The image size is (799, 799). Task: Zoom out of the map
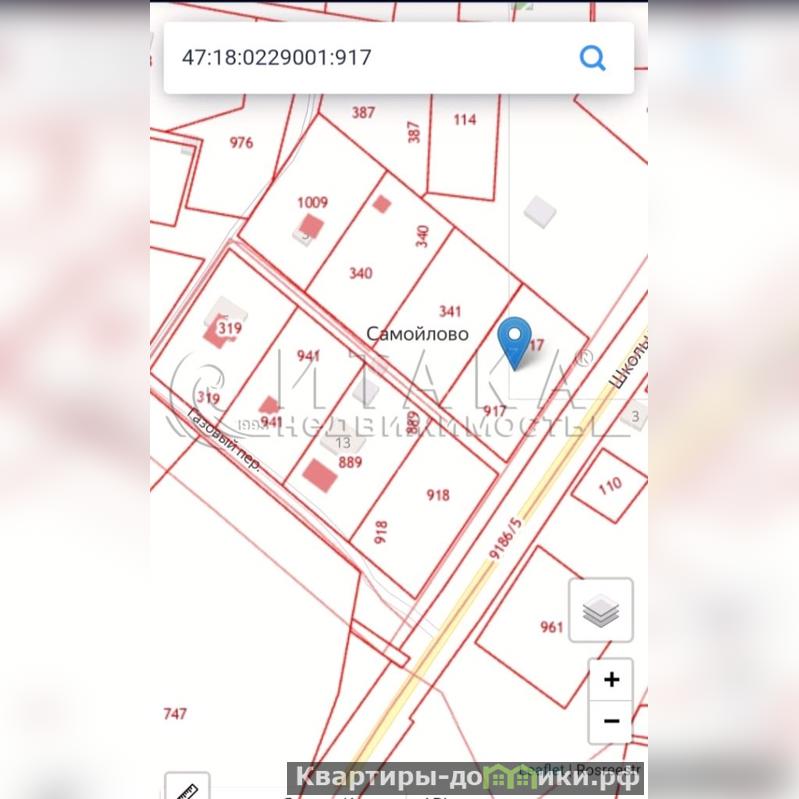tap(611, 720)
